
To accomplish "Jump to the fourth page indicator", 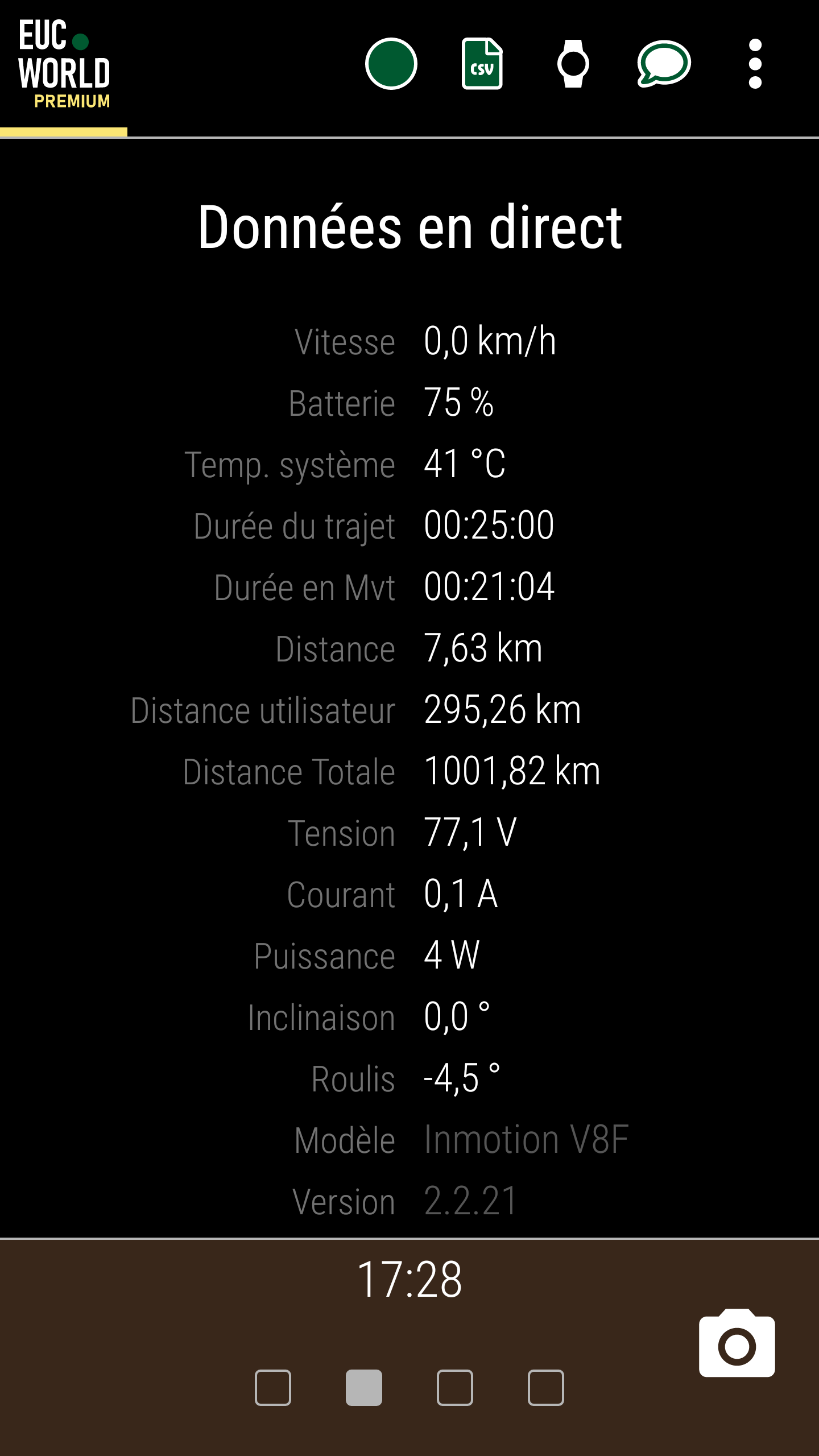I will (x=546, y=1388).
